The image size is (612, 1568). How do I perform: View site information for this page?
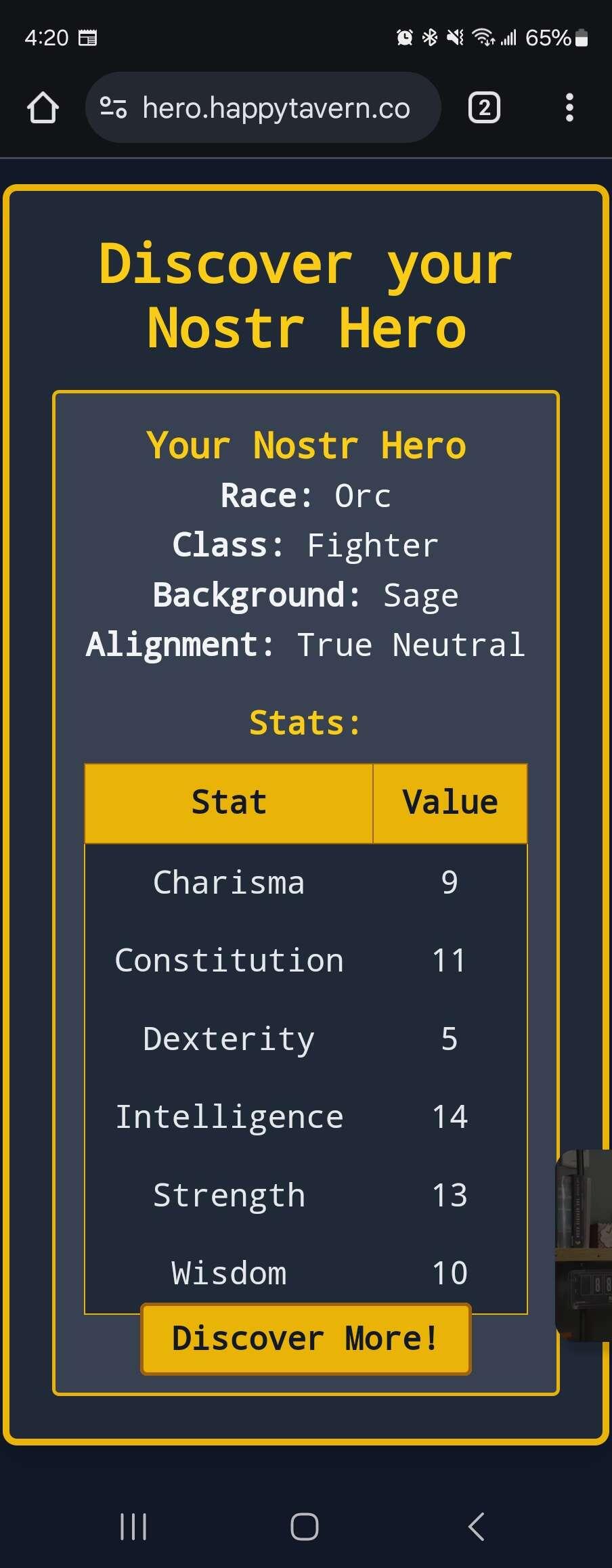click(113, 108)
